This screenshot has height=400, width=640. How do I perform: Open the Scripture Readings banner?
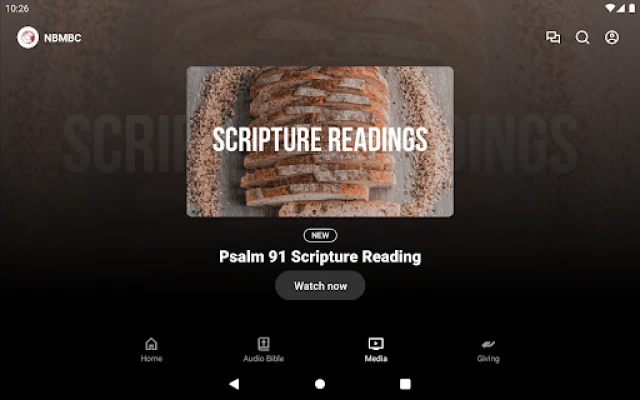(x=320, y=141)
